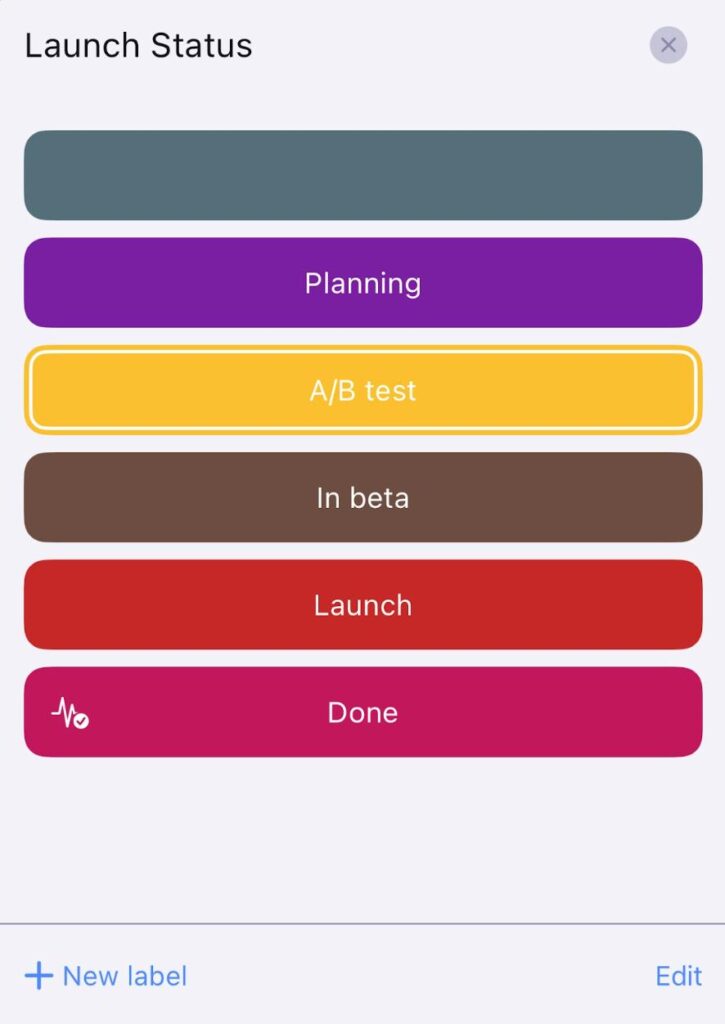Choose the purple Planning color swatch

pyautogui.click(x=362, y=283)
